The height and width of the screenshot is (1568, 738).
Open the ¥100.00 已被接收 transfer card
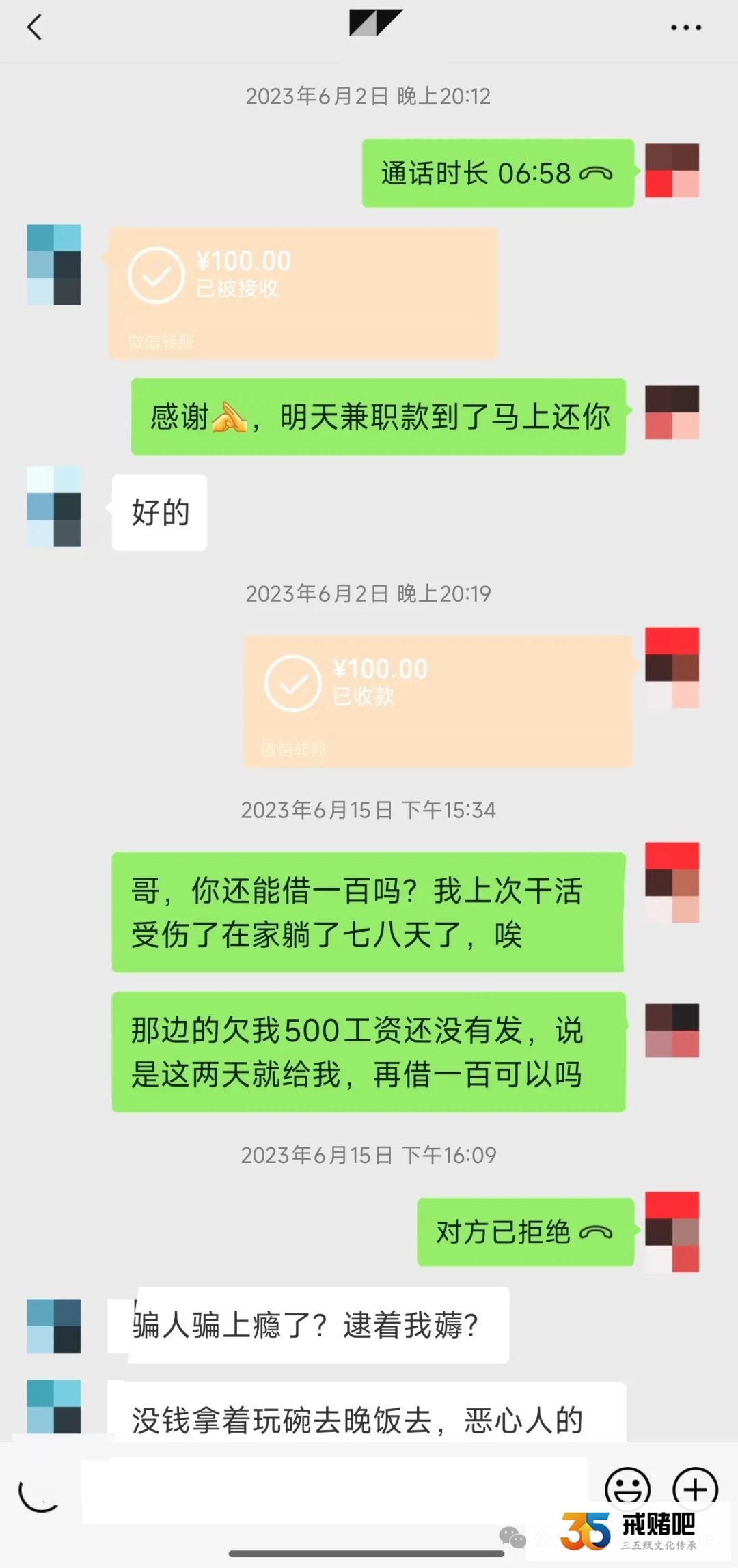click(303, 293)
